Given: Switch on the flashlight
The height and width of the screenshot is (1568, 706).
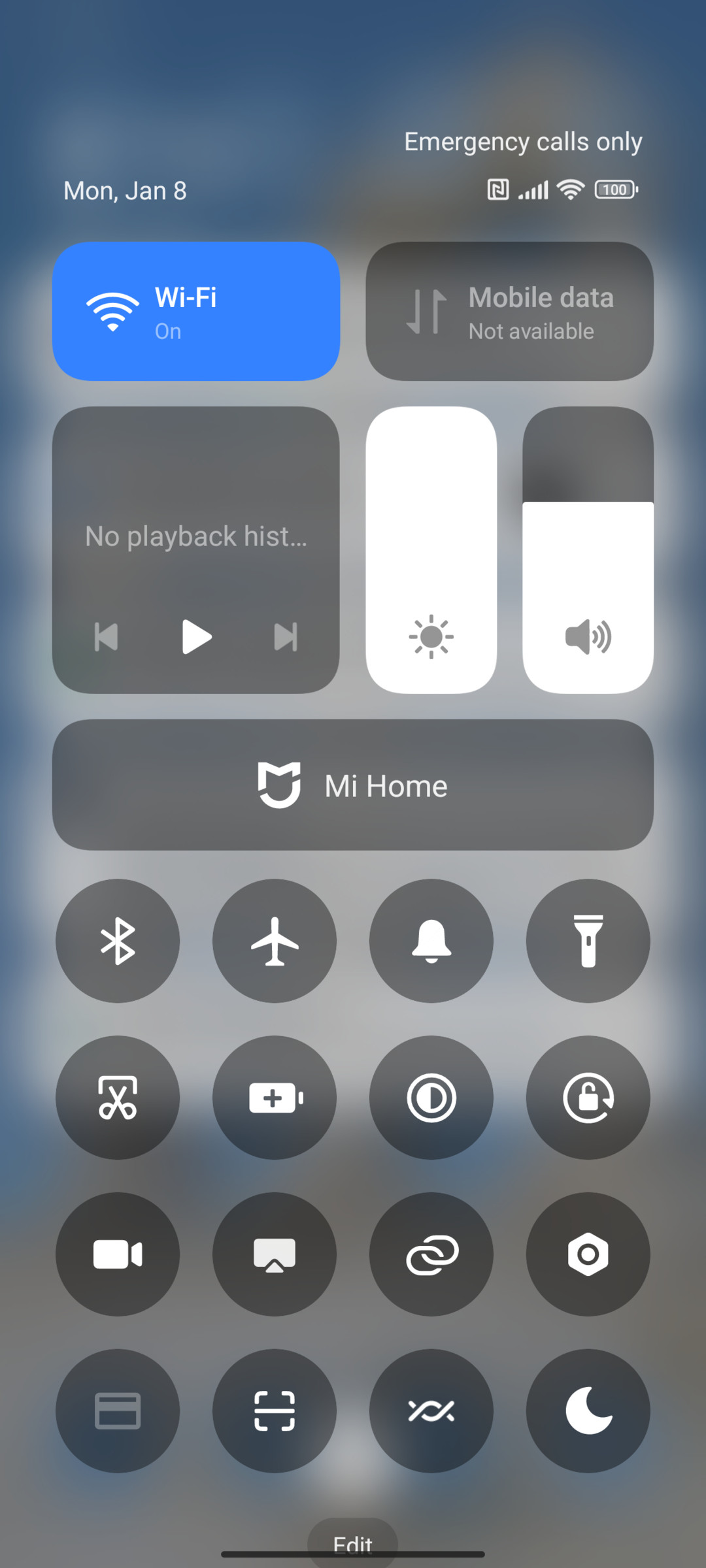Looking at the screenshot, I should tap(588, 941).
